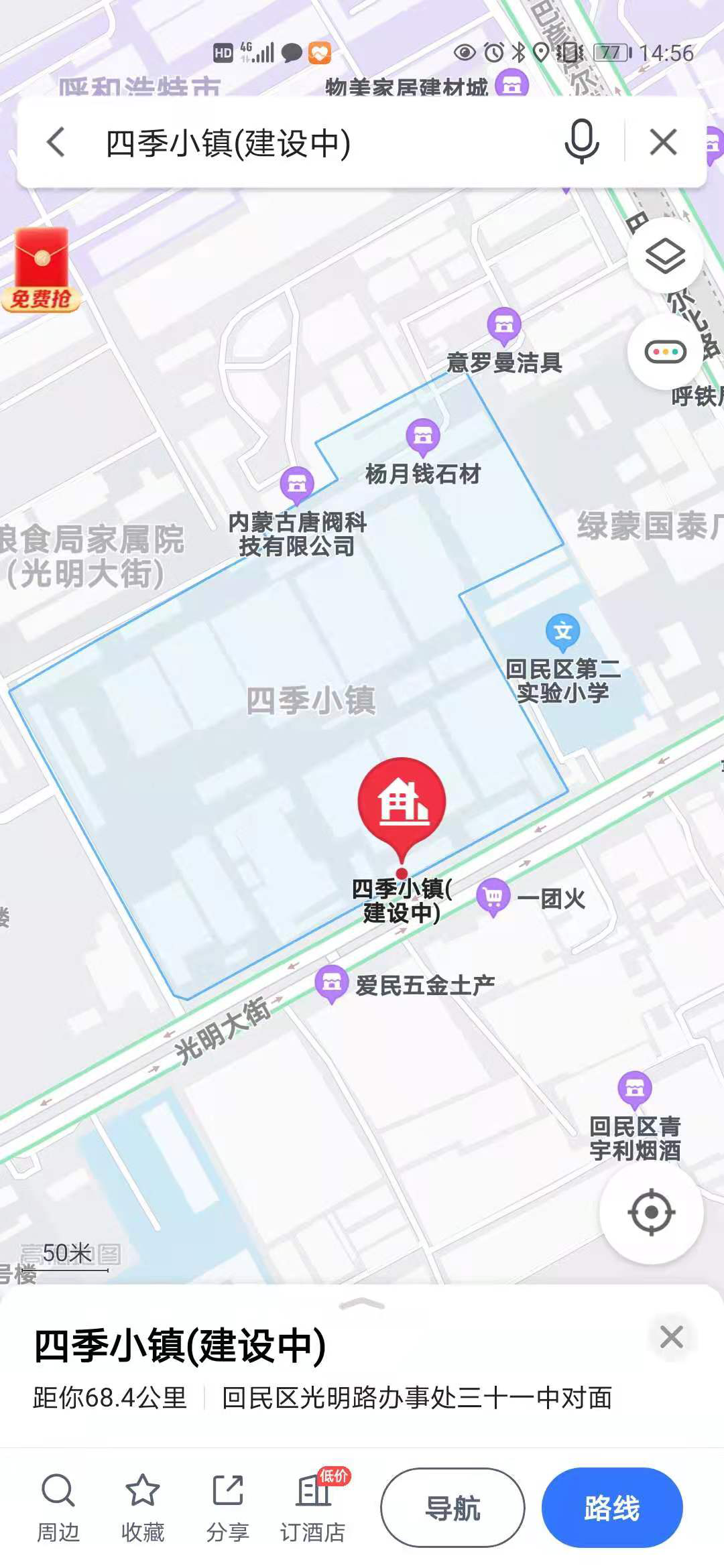Open the colorful dots assistant button
The image size is (724, 1568).
[665, 351]
